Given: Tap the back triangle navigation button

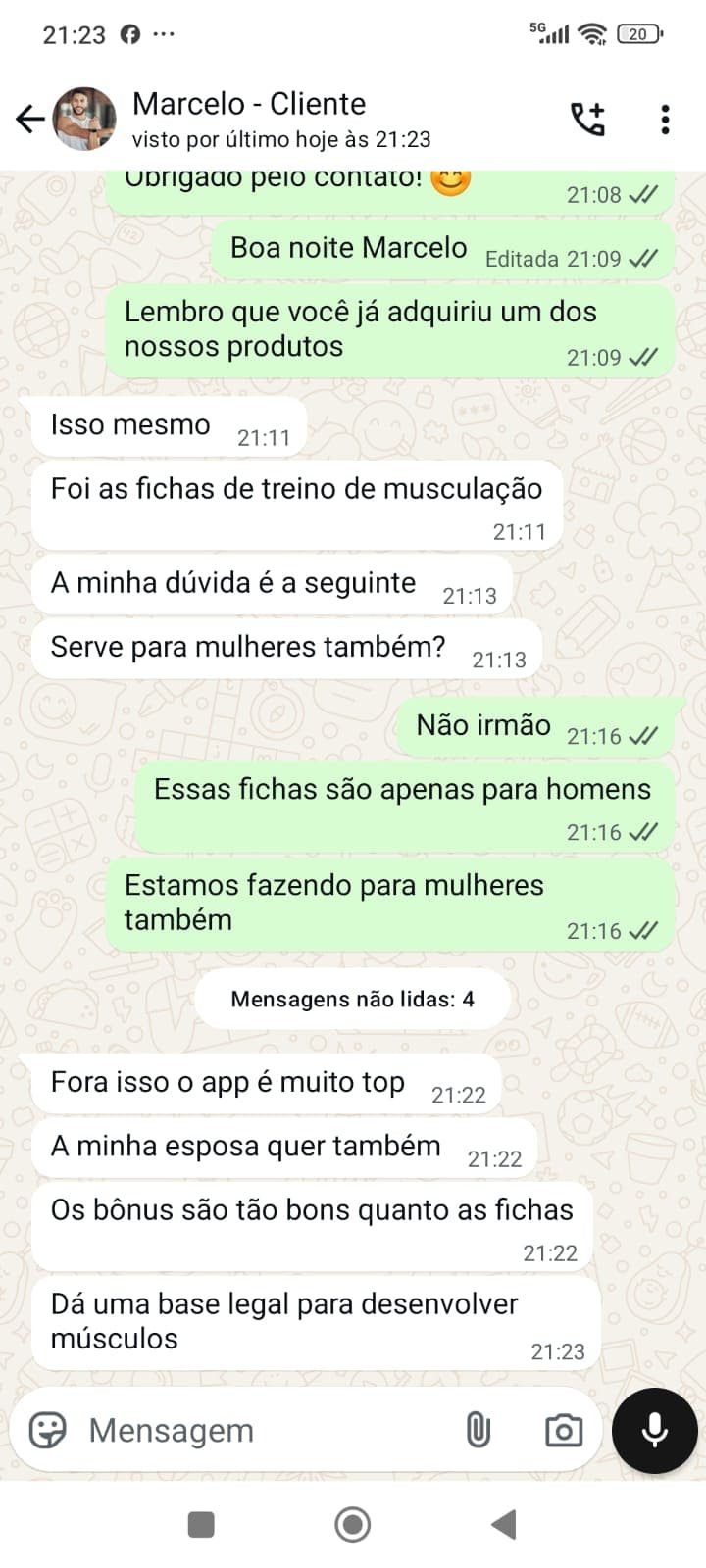Looking at the screenshot, I should [503, 1525].
